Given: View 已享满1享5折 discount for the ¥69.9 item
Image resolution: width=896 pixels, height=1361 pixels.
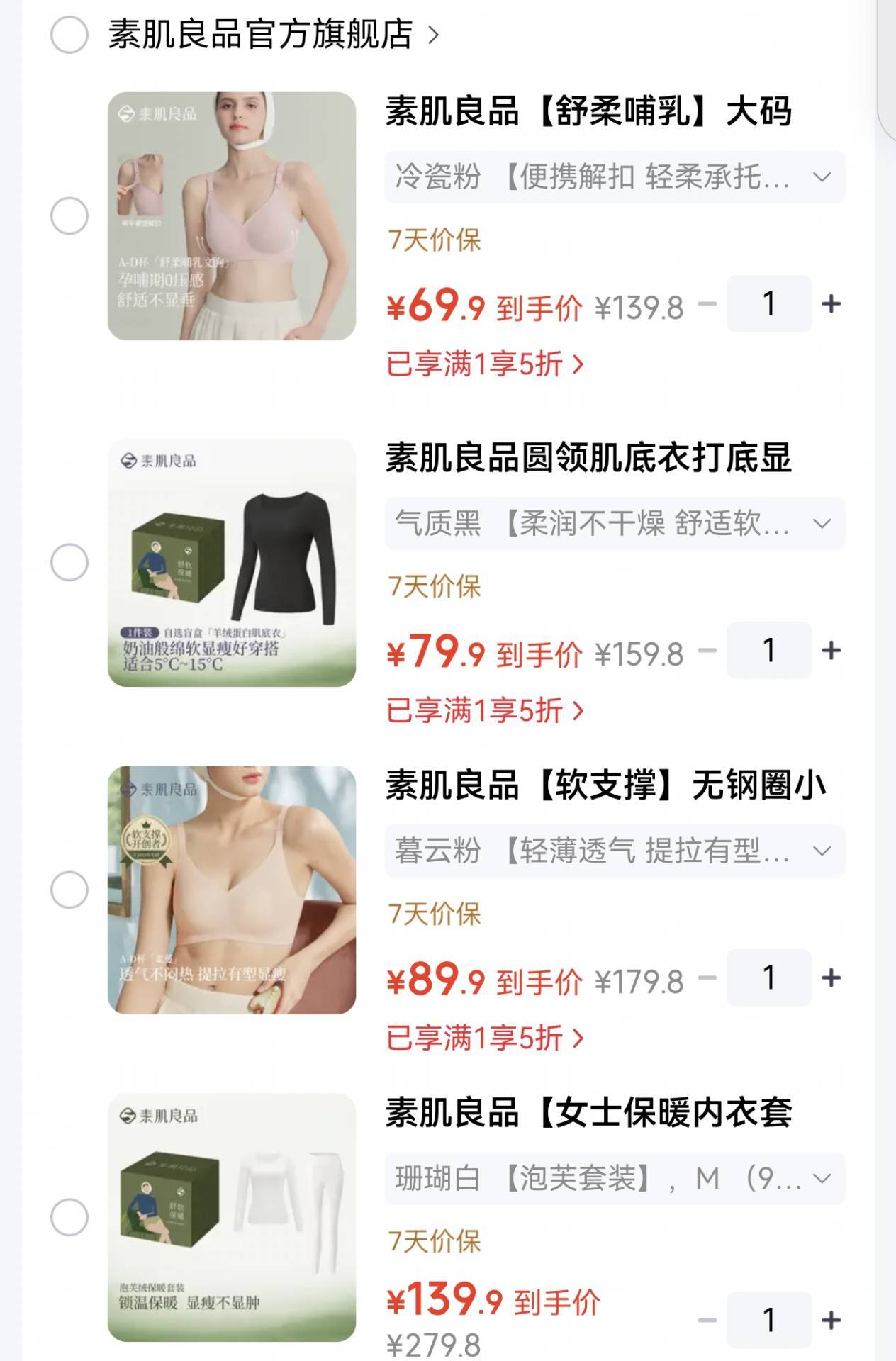Looking at the screenshot, I should (486, 364).
